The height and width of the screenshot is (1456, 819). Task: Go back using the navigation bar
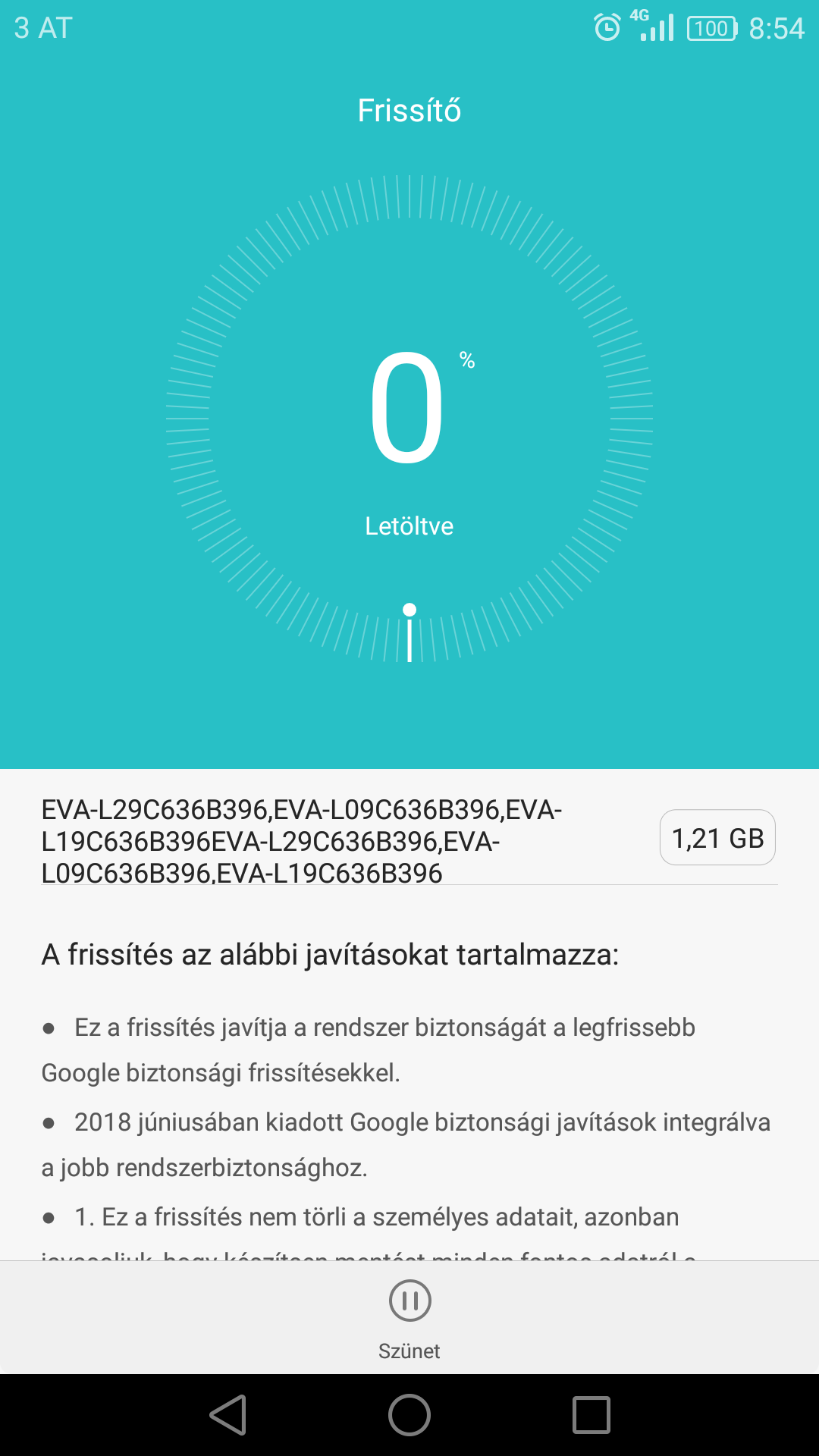pos(228,1415)
